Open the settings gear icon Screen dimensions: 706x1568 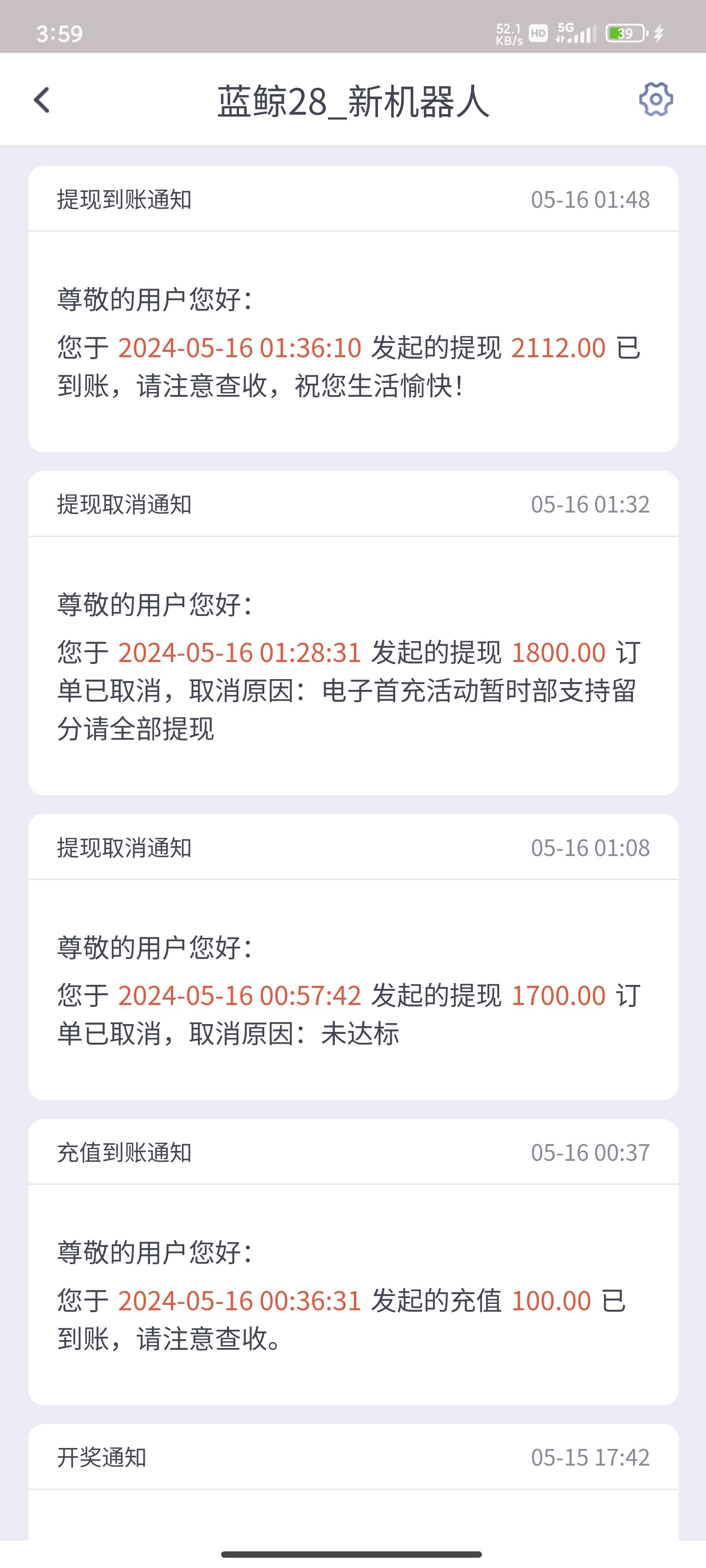(656, 99)
